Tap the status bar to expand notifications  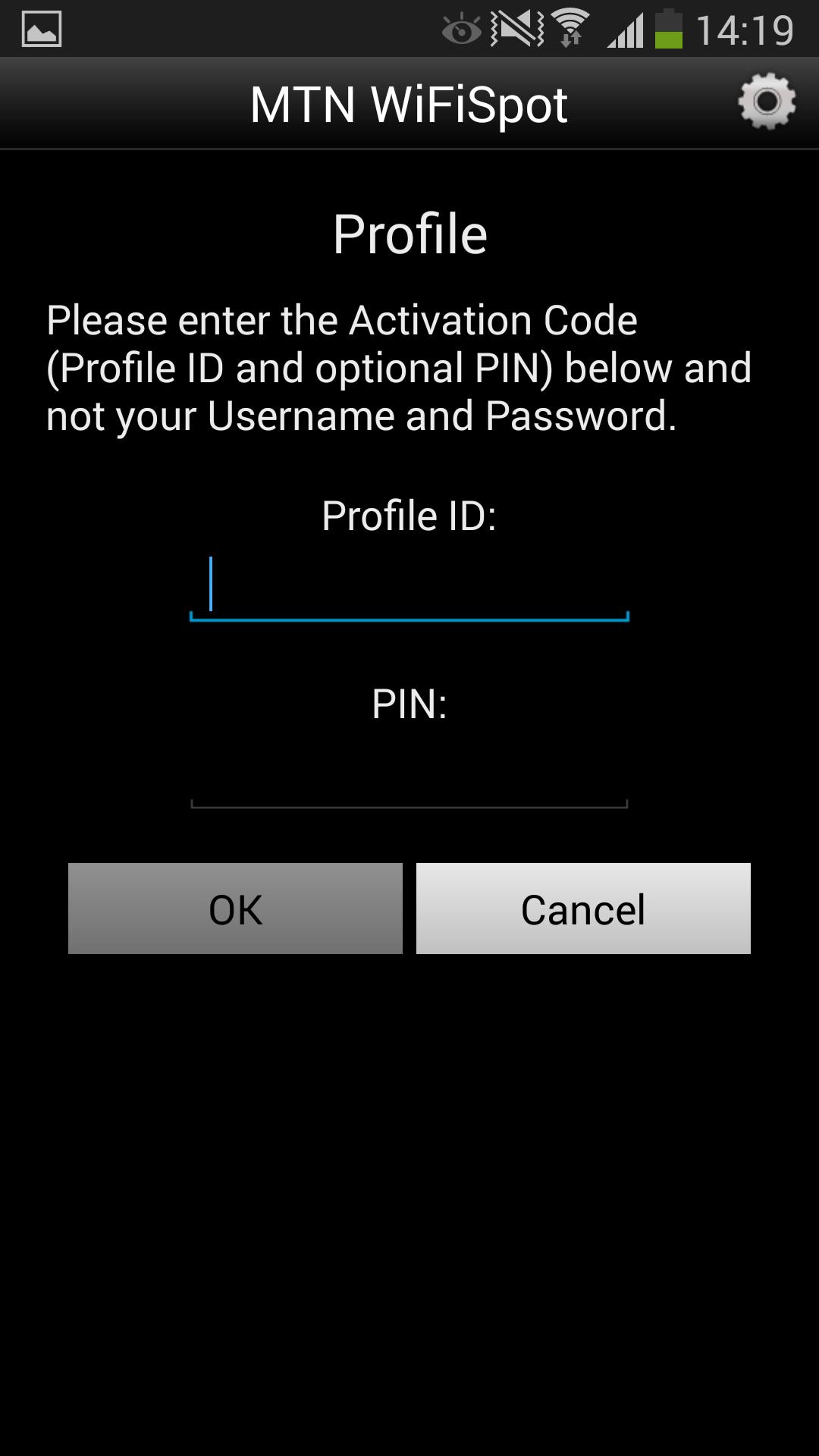tap(303, 28)
